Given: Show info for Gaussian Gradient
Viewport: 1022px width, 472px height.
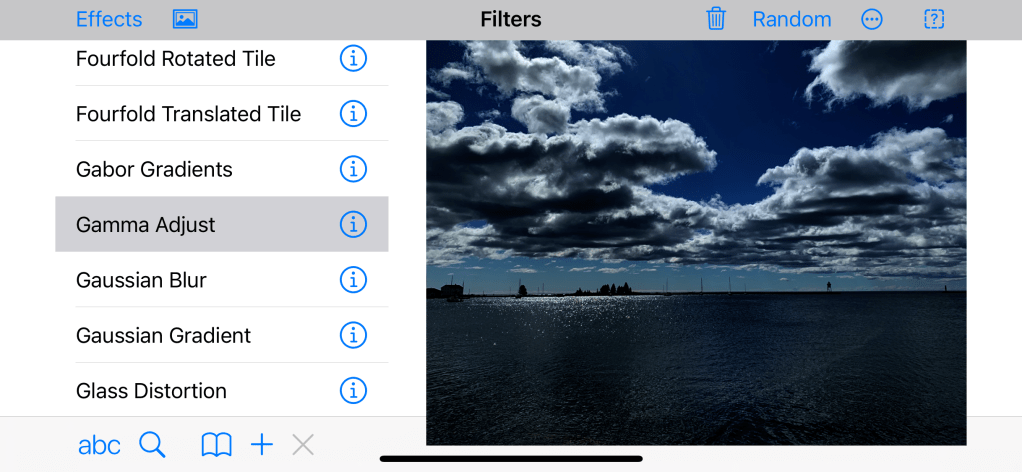Looking at the screenshot, I should tap(353, 335).
